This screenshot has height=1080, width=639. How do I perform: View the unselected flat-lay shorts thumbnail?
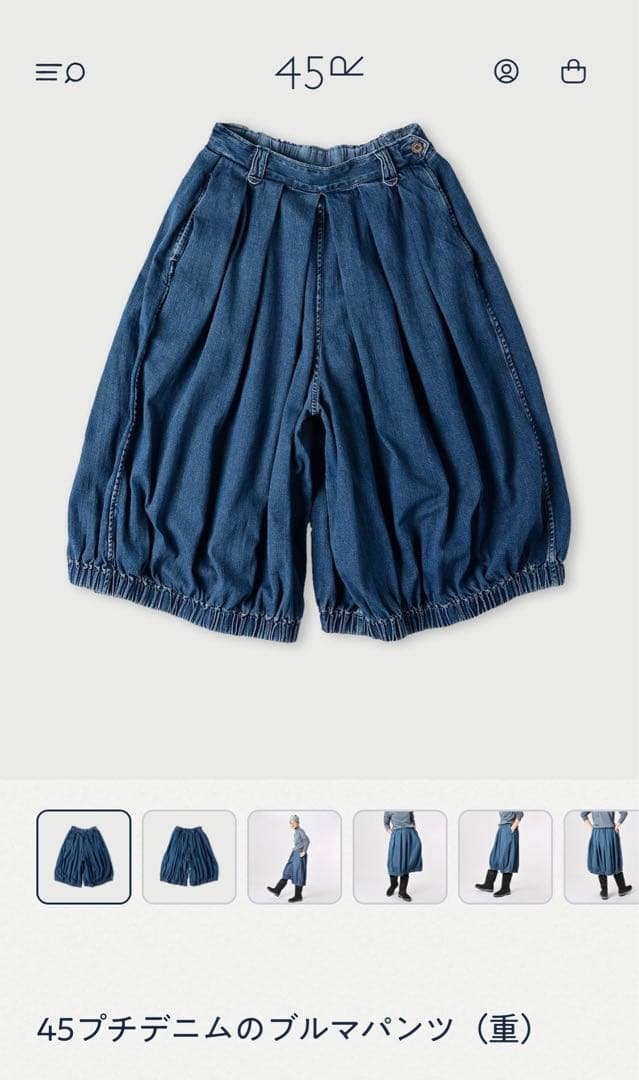(x=189, y=857)
